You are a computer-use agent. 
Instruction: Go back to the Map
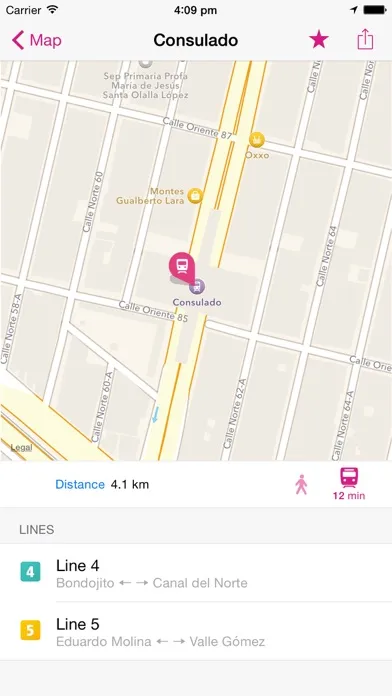[36, 40]
